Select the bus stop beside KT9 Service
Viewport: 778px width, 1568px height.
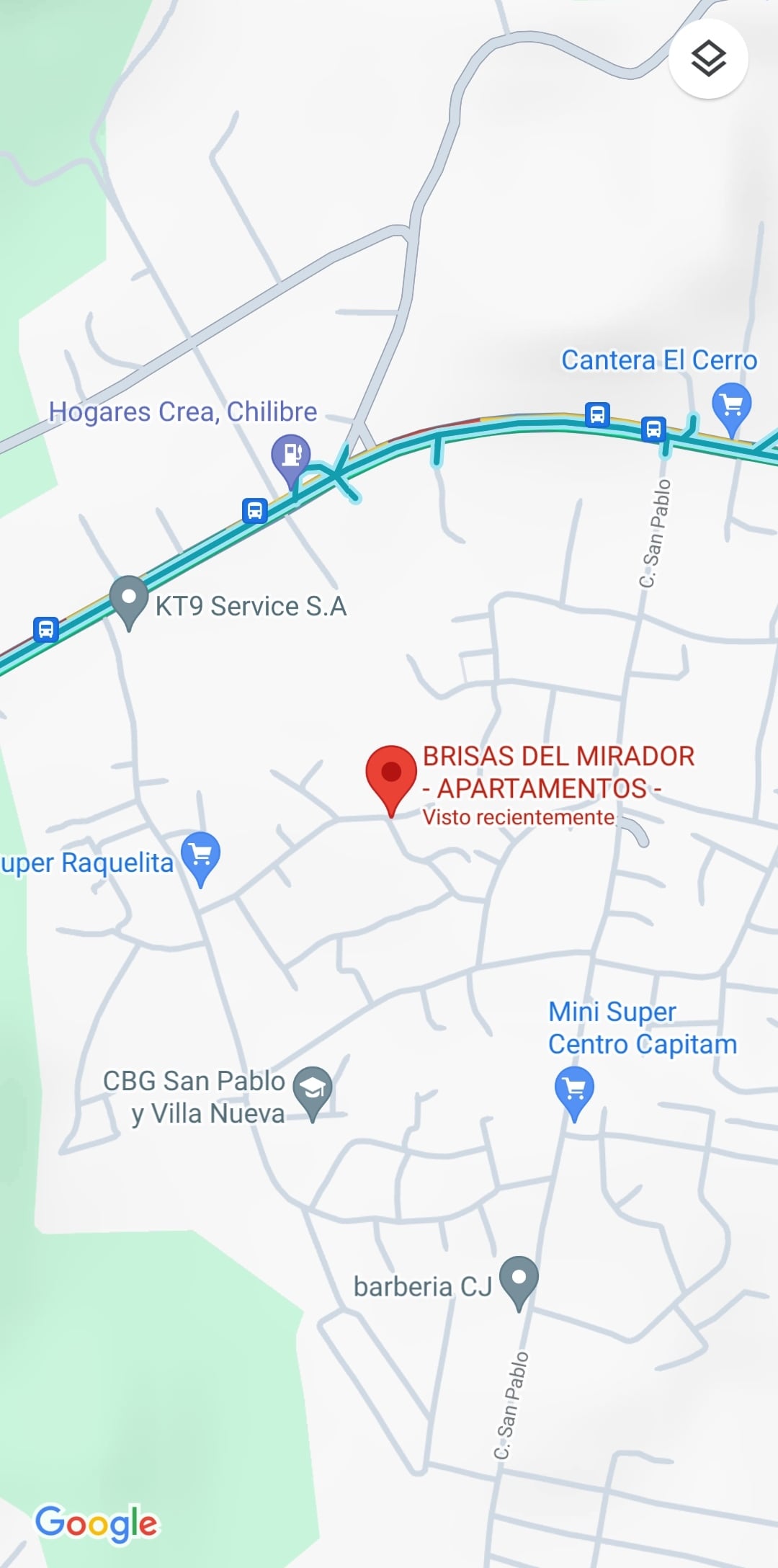[46, 629]
